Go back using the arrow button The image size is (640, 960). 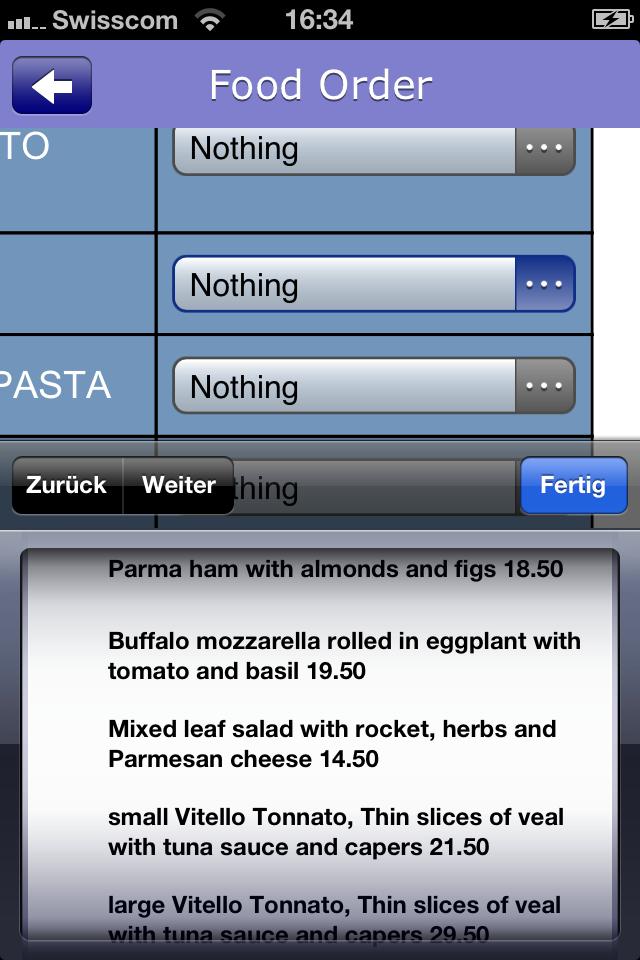pyautogui.click(x=52, y=86)
